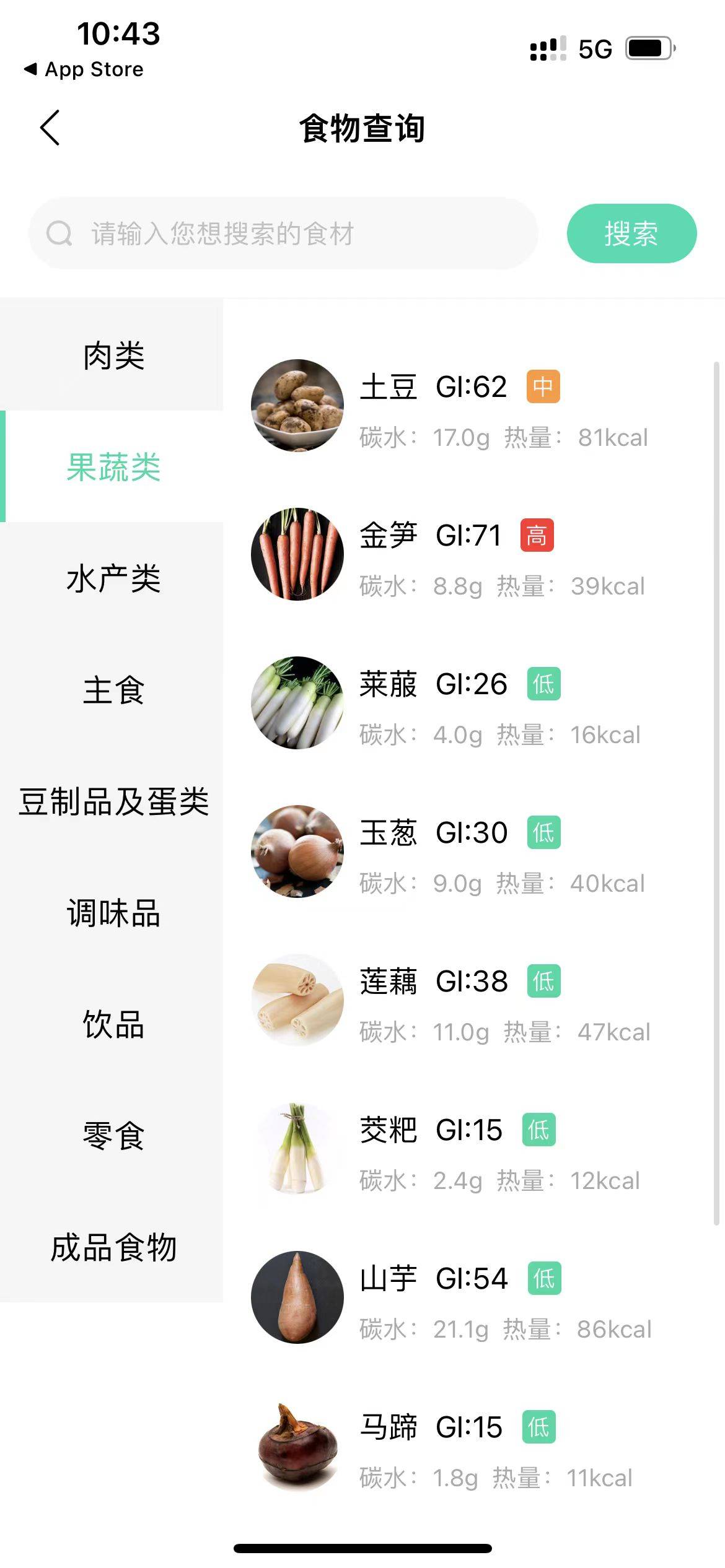Screen dimensions: 725x1568
Task: Select the 零食 category
Action: [113, 1136]
